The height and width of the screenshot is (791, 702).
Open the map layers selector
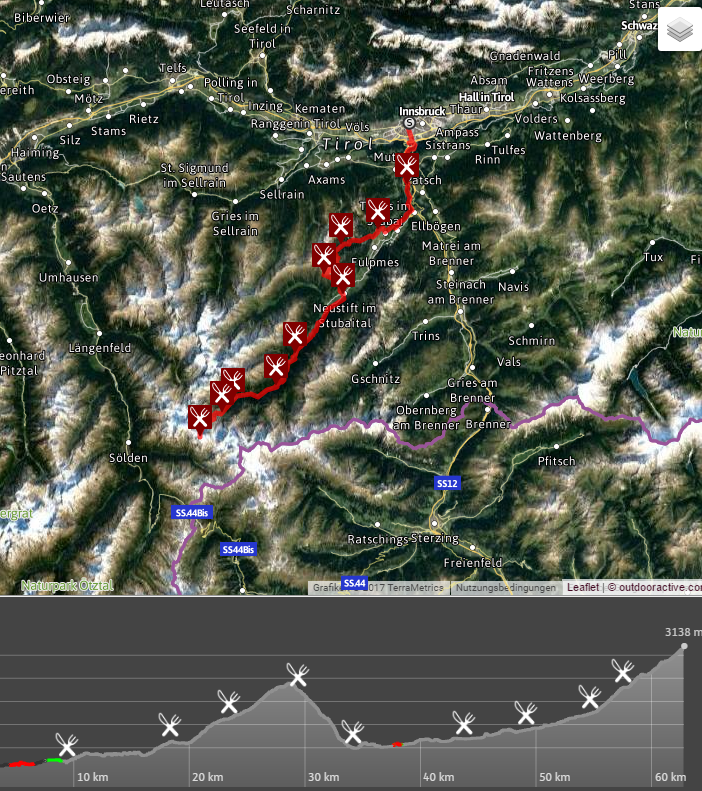(x=680, y=30)
